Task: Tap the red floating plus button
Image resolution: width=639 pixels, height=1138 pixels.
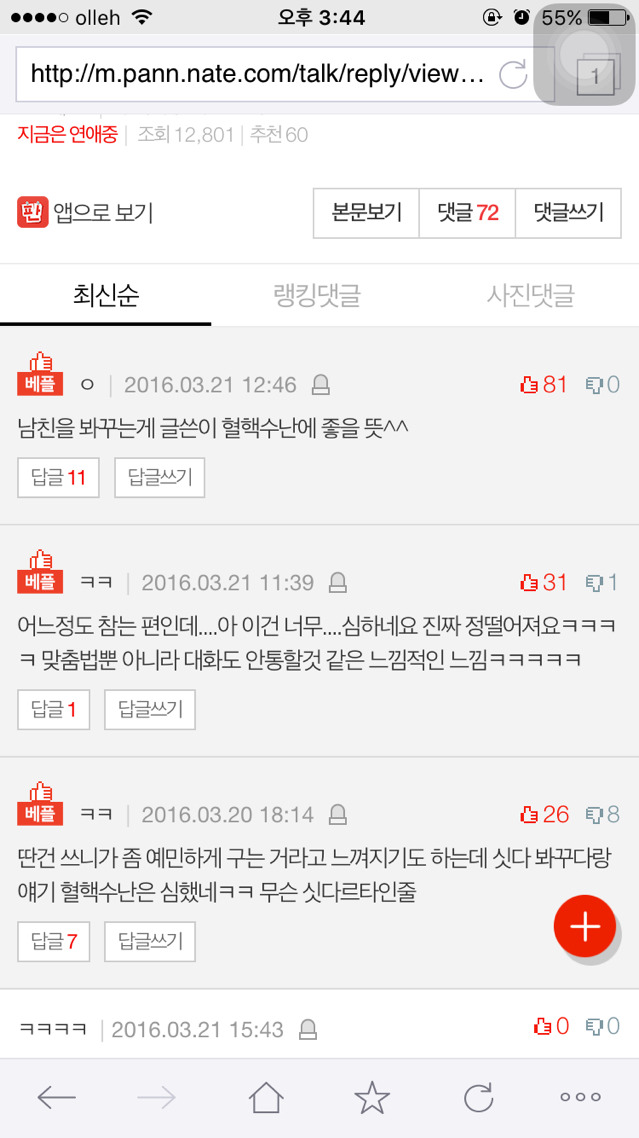Action: coord(585,927)
